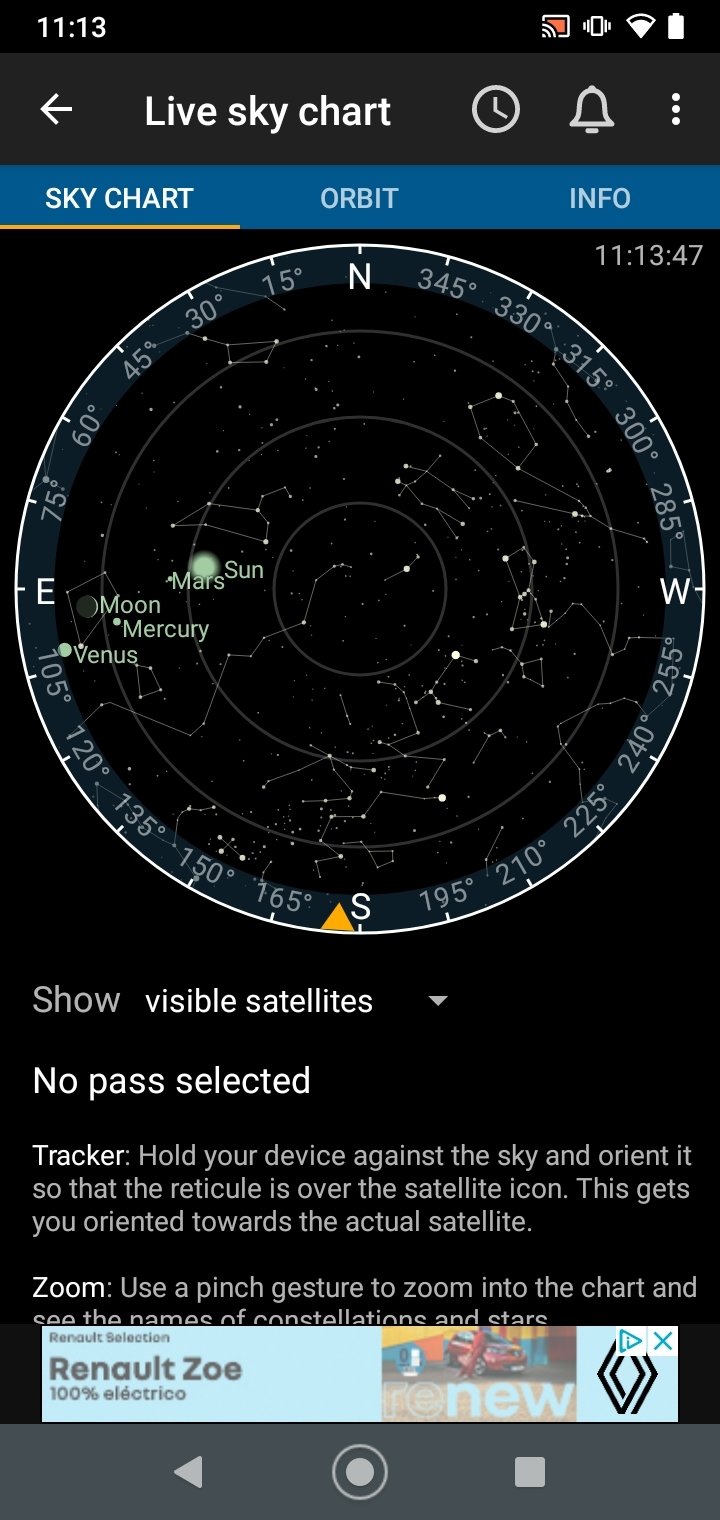Switch to the Orbit tab
Image resolution: width=720 pixels, height=1520 pixels.
359,198
